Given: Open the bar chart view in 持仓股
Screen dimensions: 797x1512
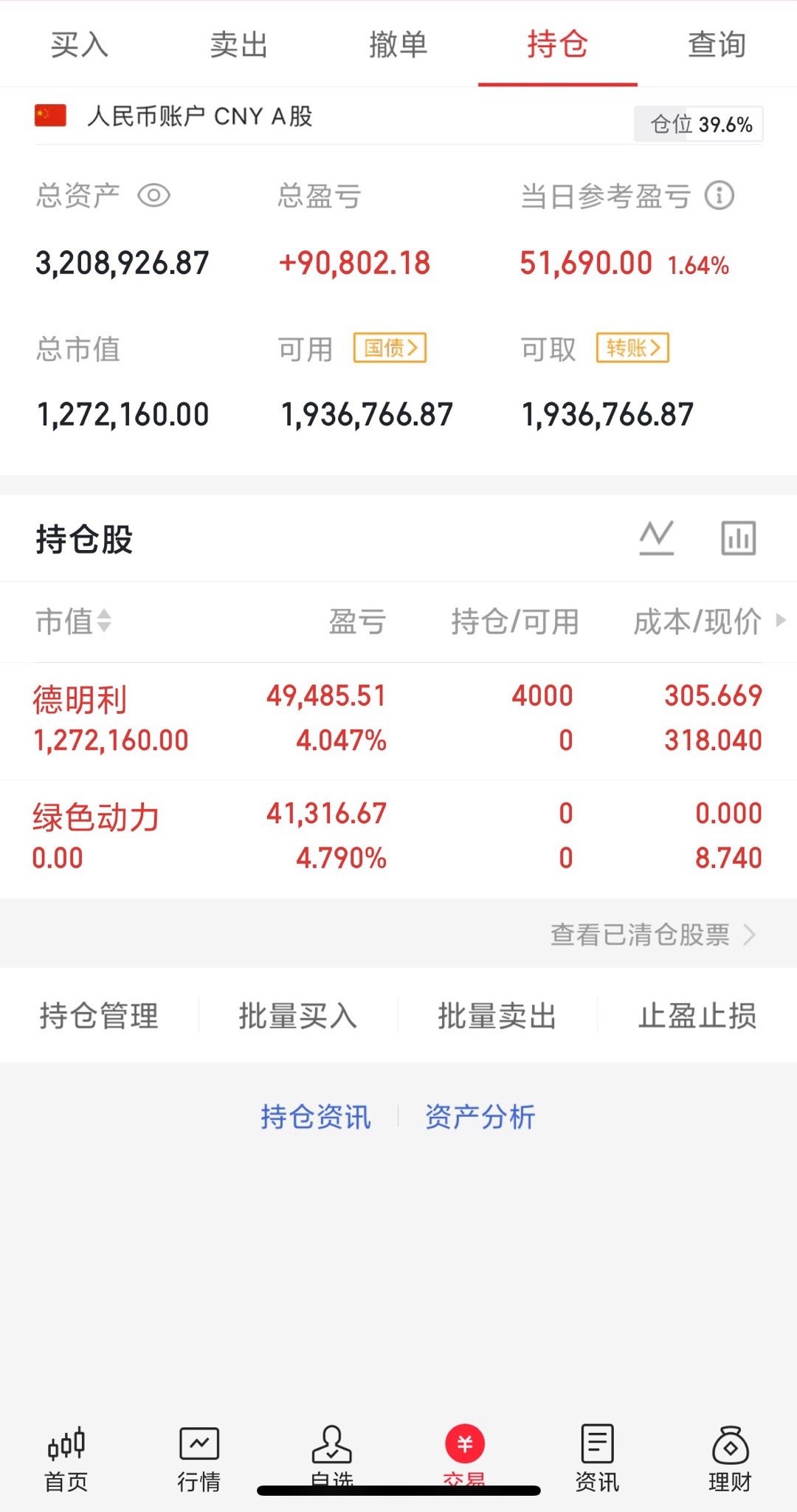Looking at the screenshot, I should (737, 537).
